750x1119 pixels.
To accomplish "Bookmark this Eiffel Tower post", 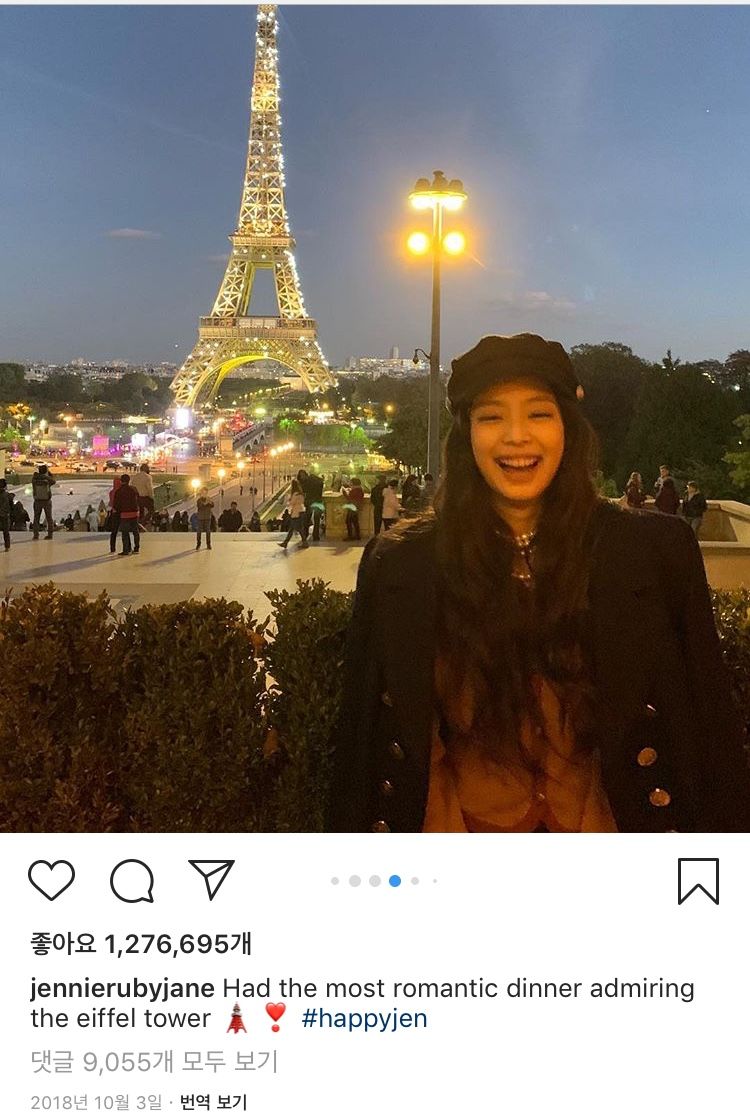I will (698, 881).
